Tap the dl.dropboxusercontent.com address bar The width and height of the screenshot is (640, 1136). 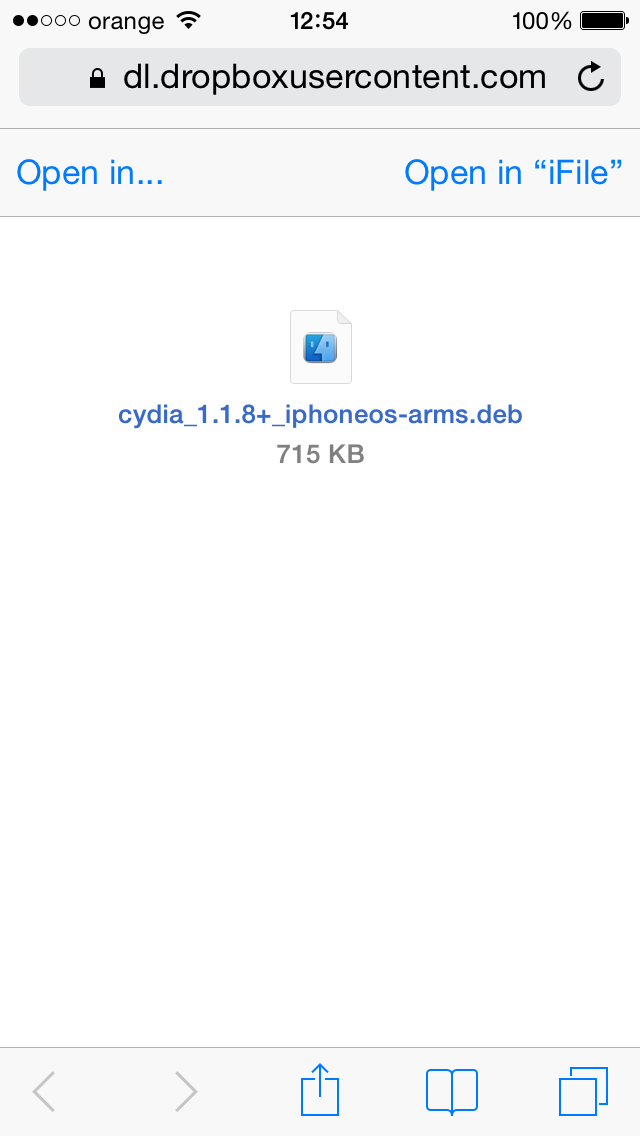point(320,77)
